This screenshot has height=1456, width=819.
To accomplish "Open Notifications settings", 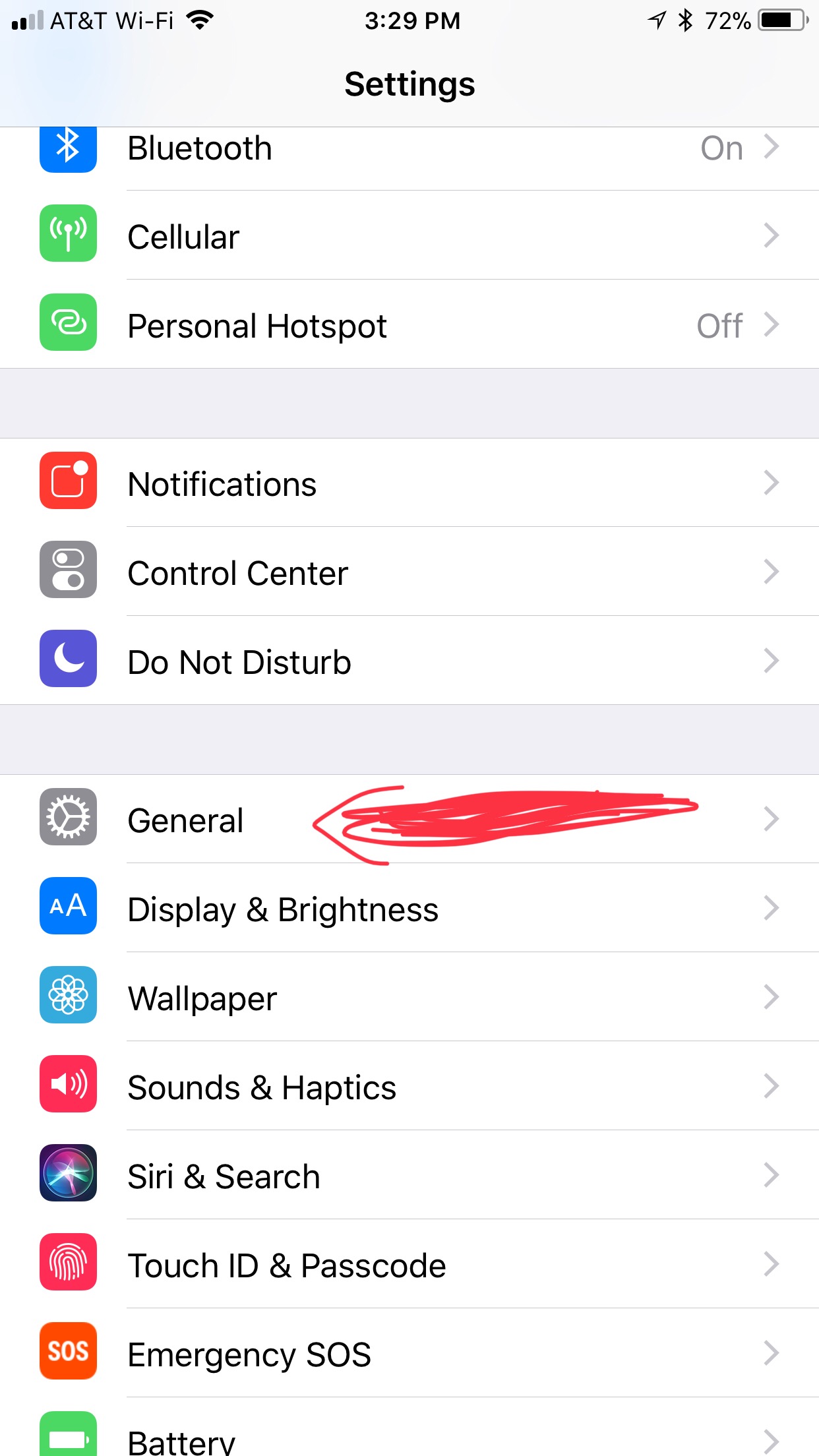I will click(x=409, y=483).
